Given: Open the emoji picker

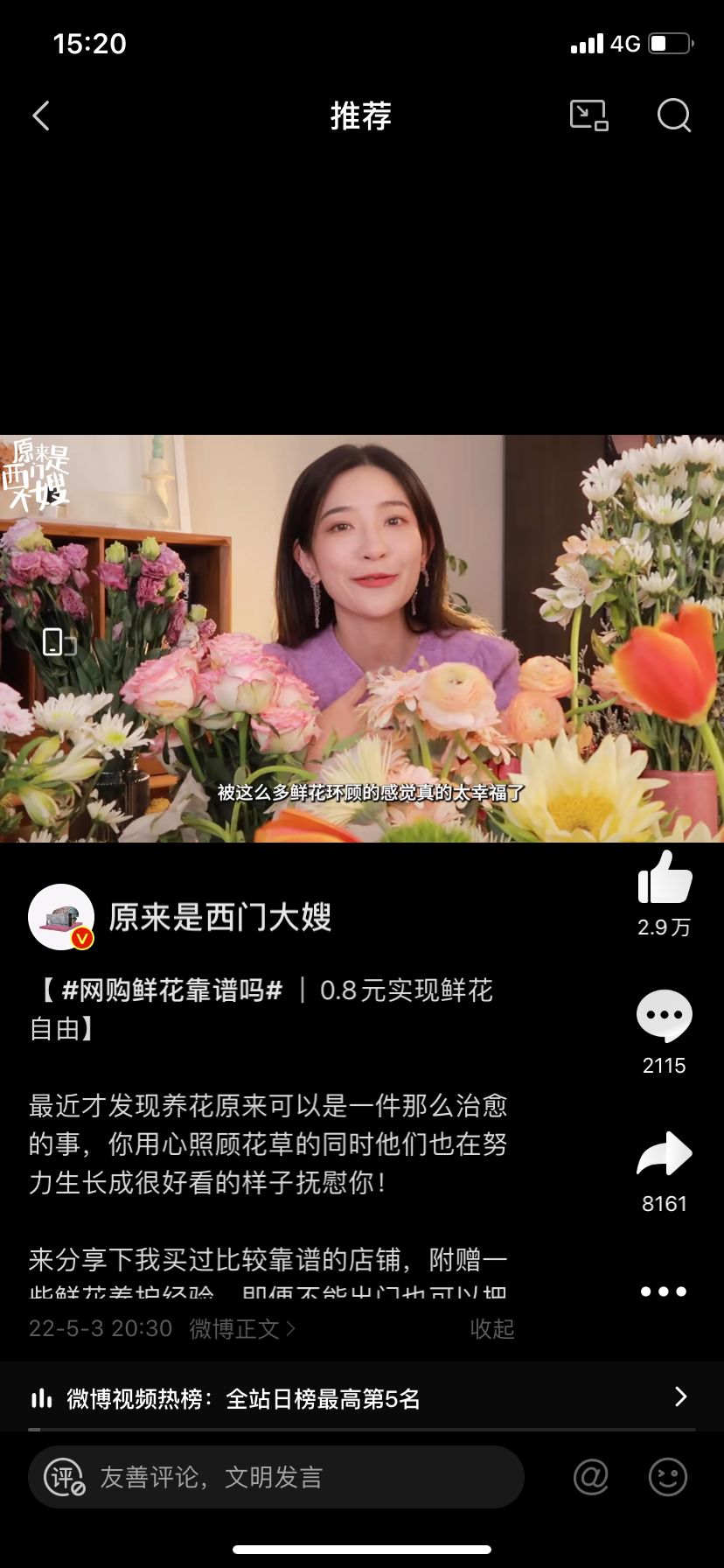Looking at the screenshot, I should [x=668, y=1478].
